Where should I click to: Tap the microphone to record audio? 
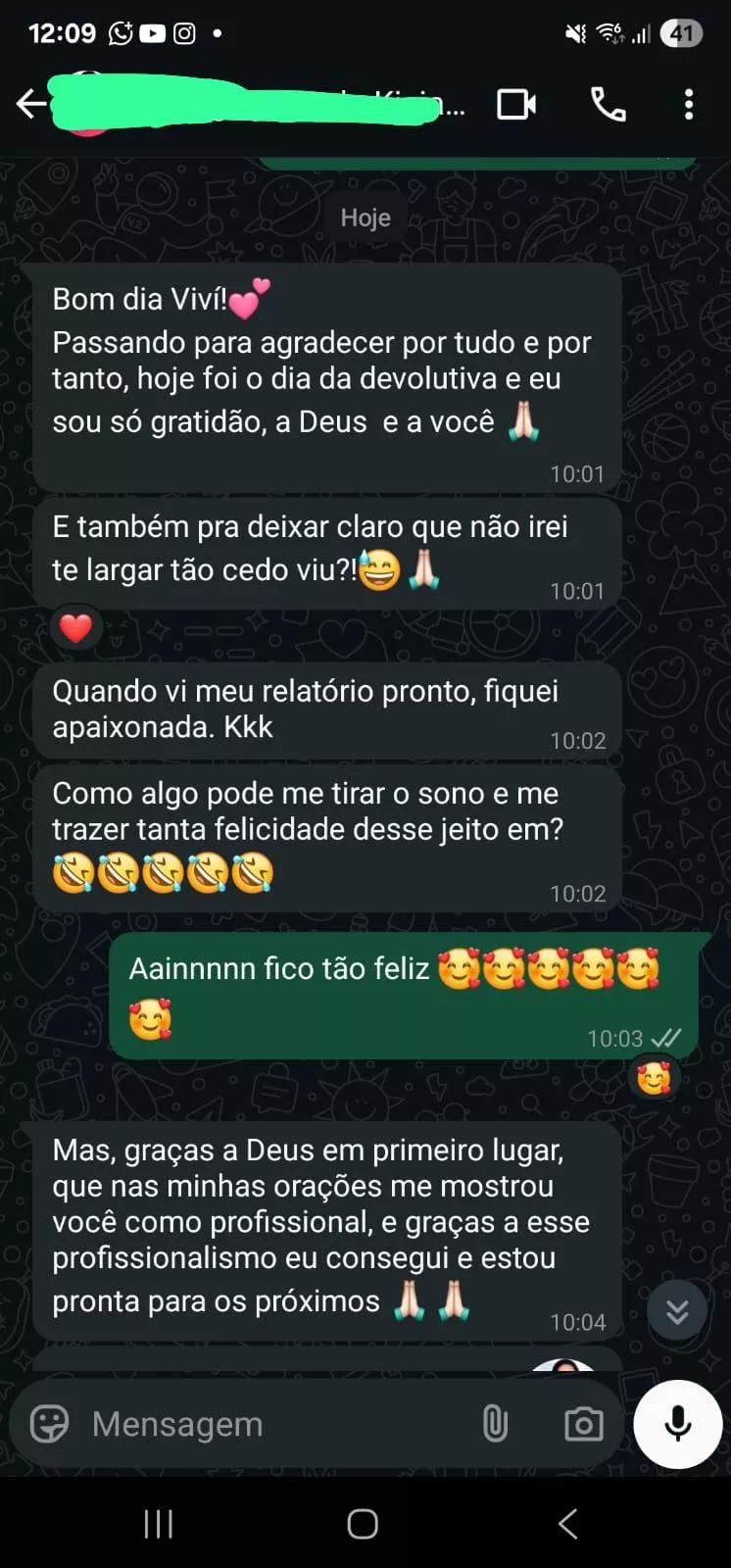[x=678, y=1424]
